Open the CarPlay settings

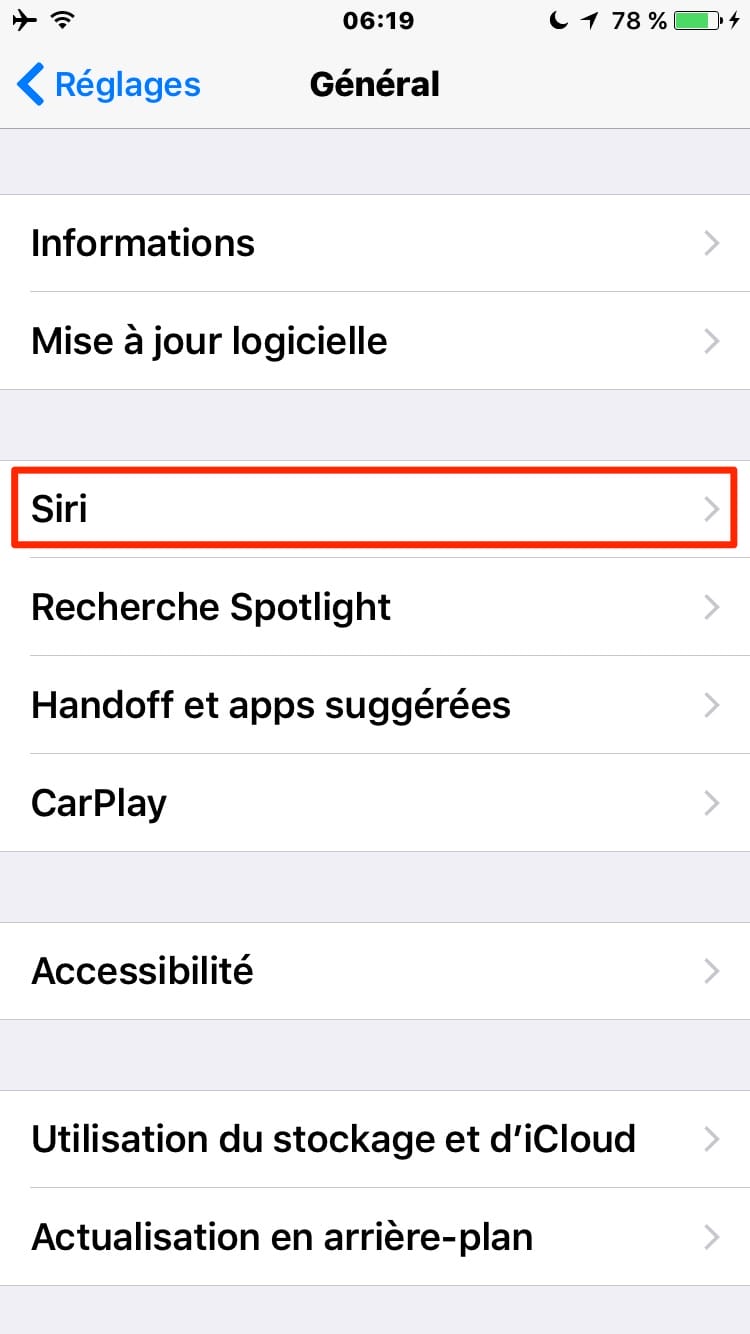(375, 803)
